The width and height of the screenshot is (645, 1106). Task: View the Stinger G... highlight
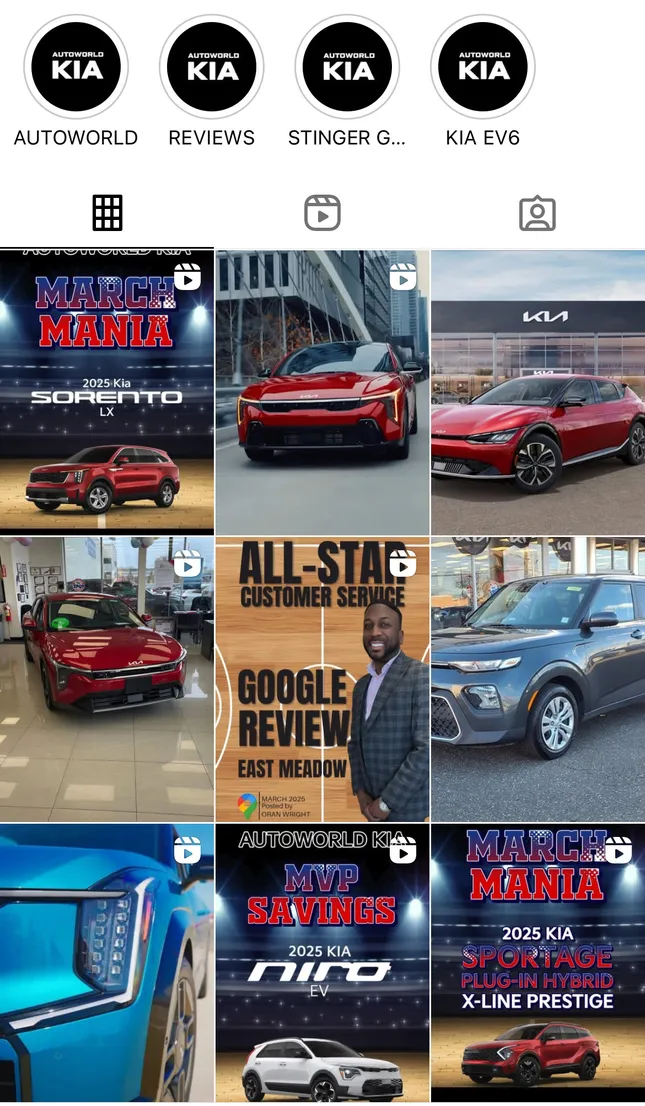[x=347, y=68]
